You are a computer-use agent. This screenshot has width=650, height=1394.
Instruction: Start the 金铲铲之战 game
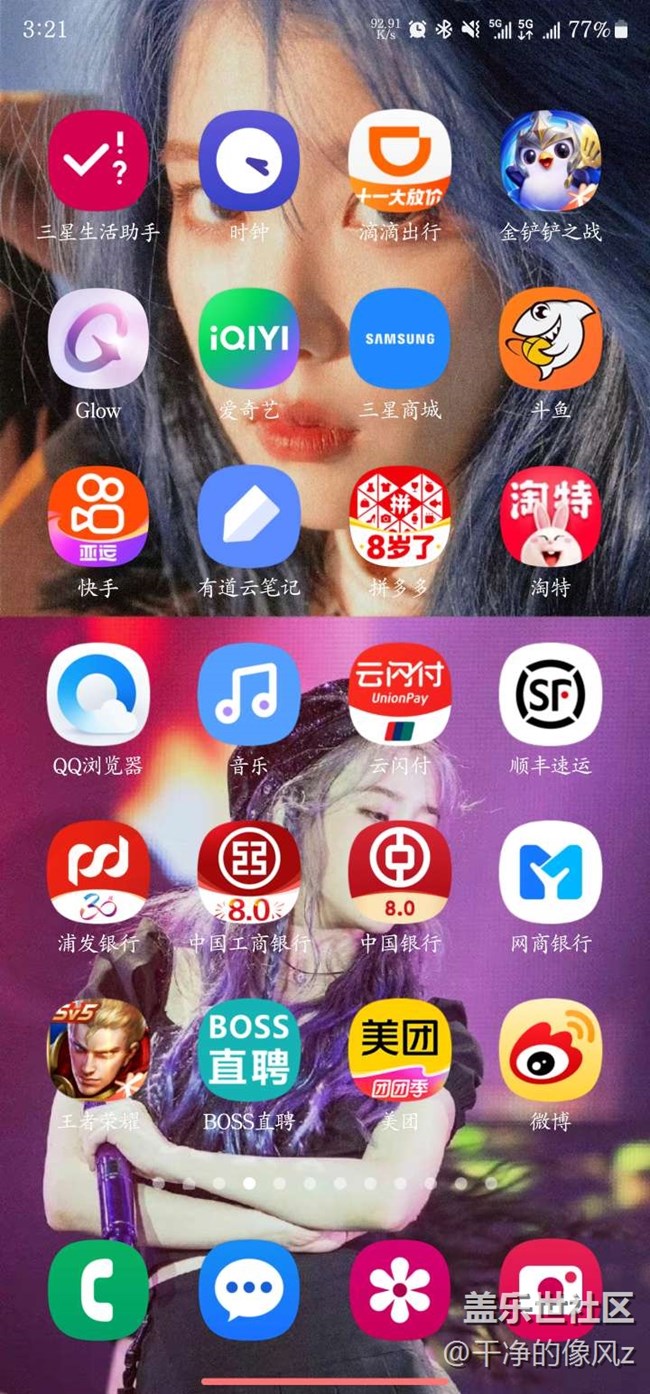(551, 161)
